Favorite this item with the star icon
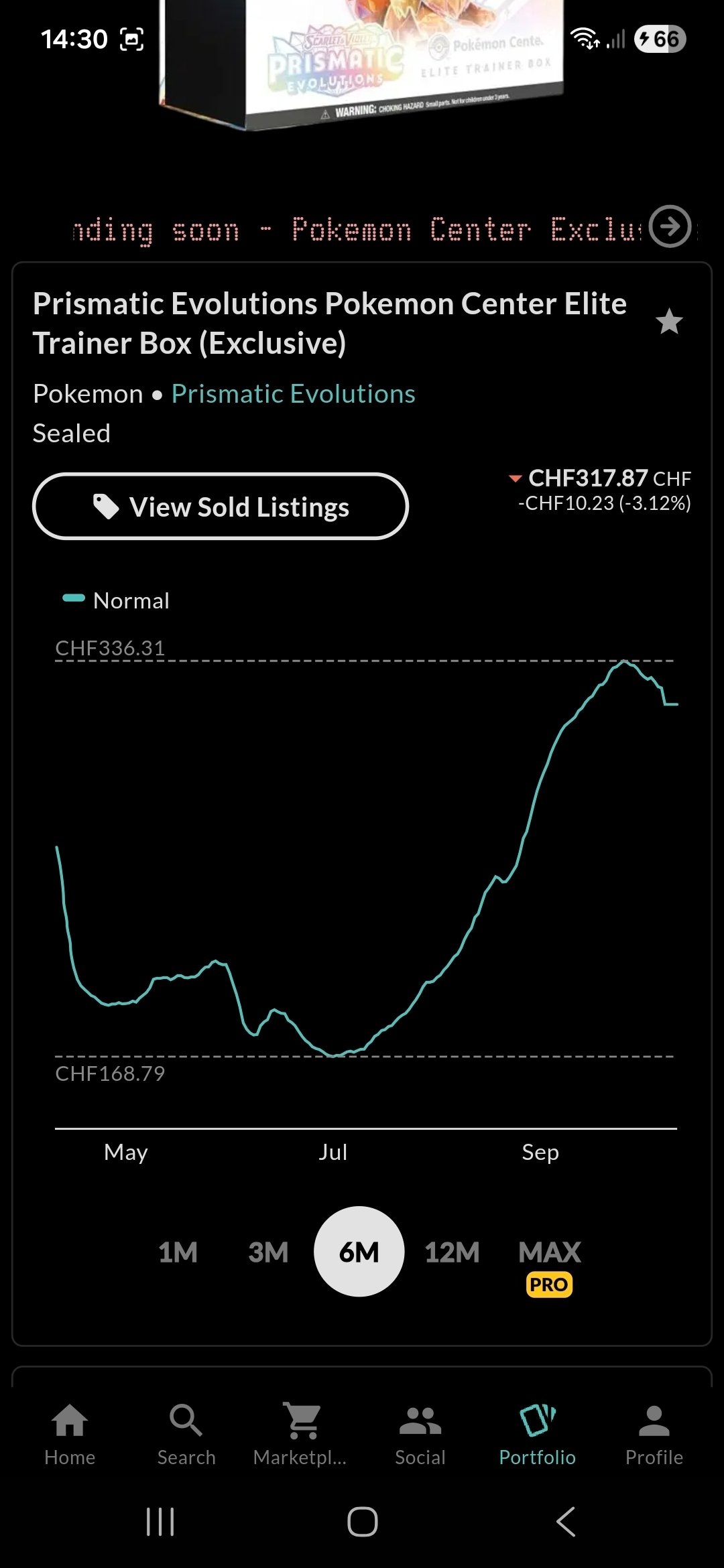Viewport: 724px width, 1568px height. pyautogui.click(x=669, y=322)
